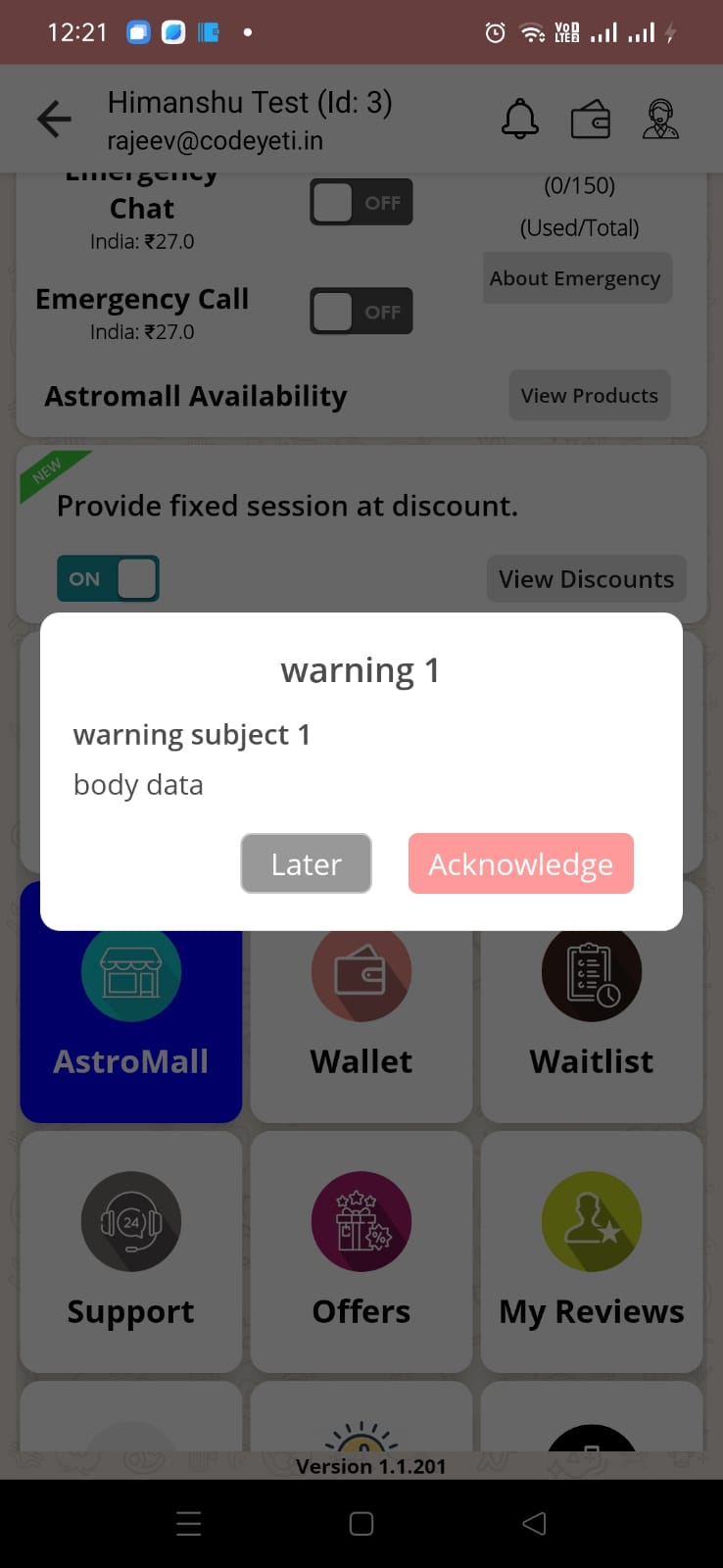Screen dimensions: 723x1568
Task: Open About Emergency
Action: pyautogui.click(x=576, y=278)
